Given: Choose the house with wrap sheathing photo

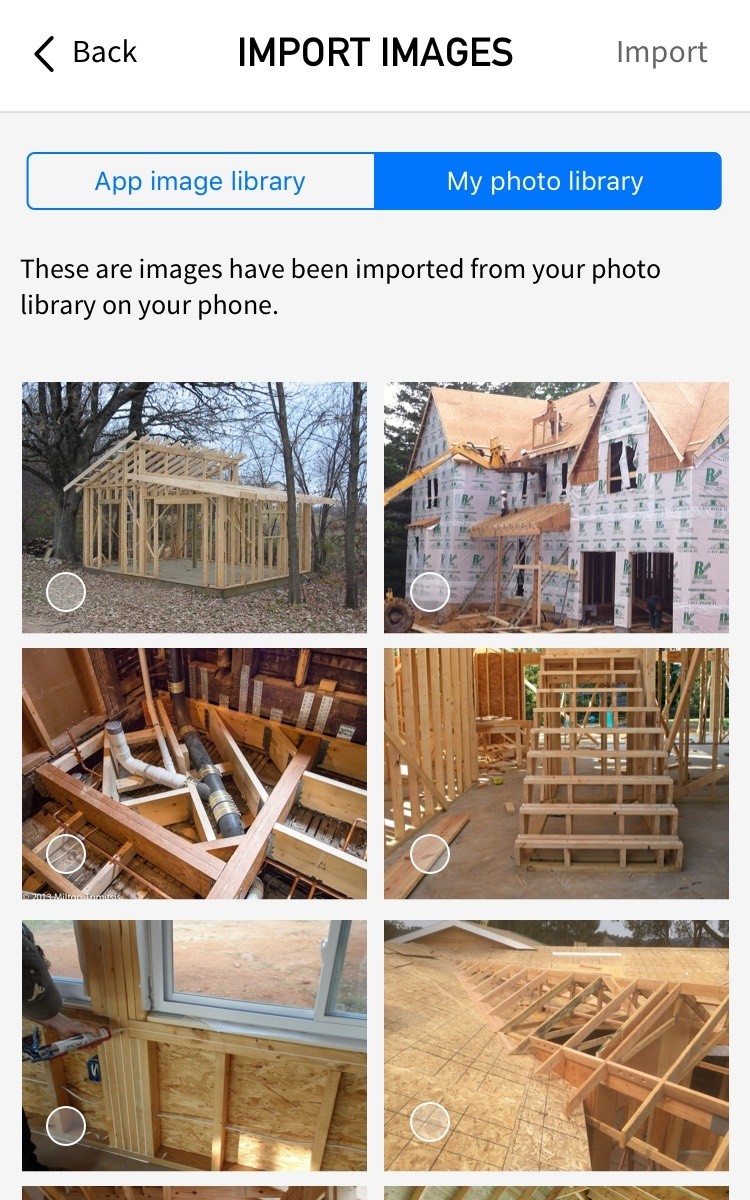Looking at the screenshot, I should pos(556,507).
